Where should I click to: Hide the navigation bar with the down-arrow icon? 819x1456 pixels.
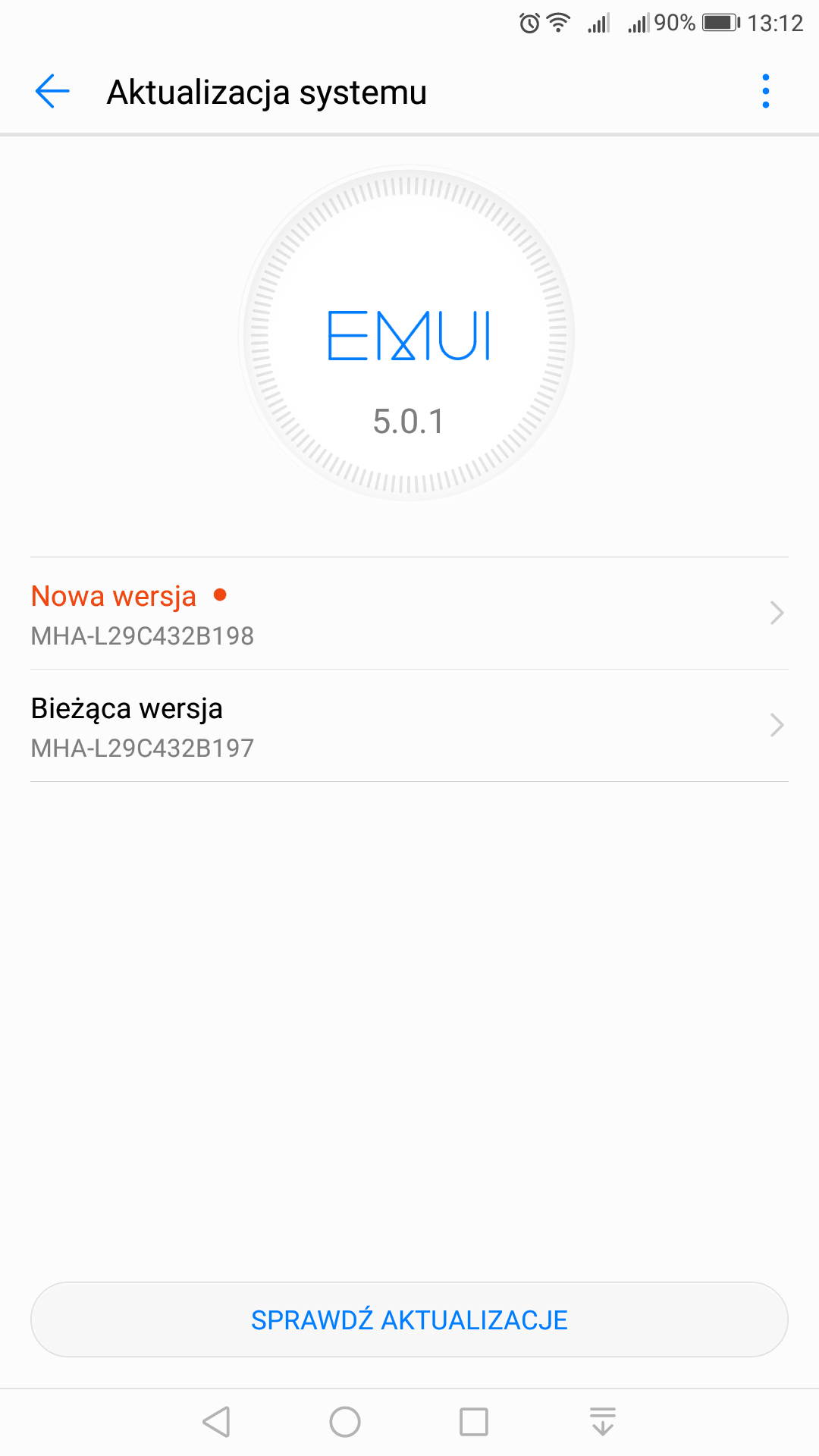pyautogui.click(x=603, y=1422)
